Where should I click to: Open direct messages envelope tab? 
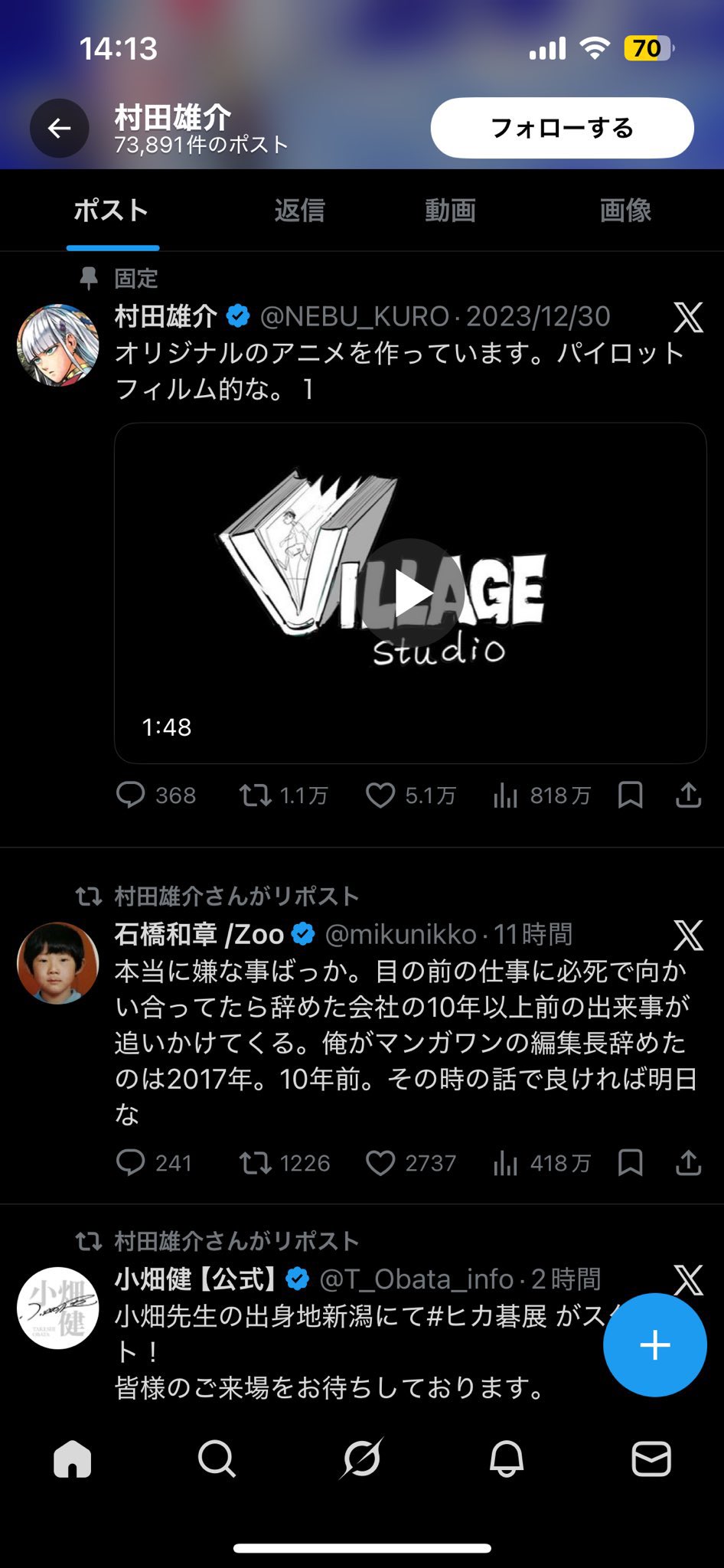tap(651, 1459)
